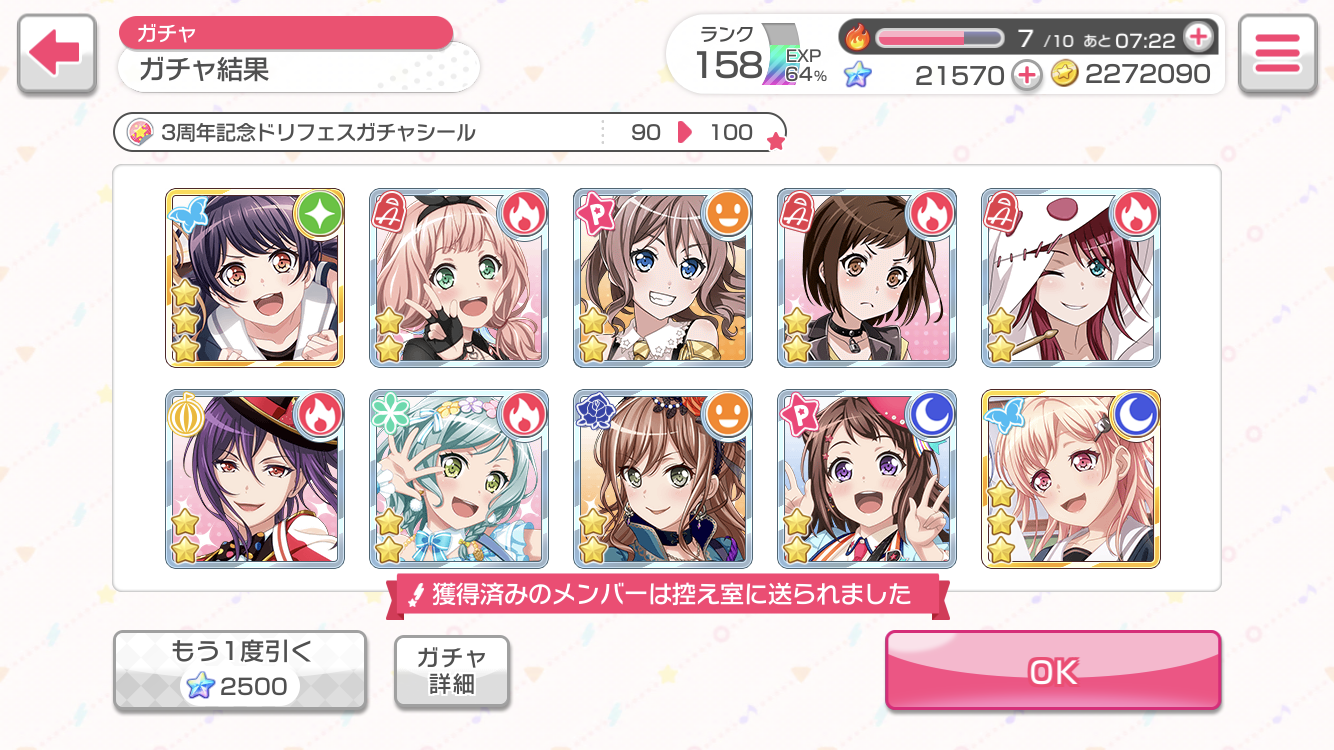Screen dimensions: 1334x750
Task: Open the winking red-haired girl card
Action: pos(1071,278)
